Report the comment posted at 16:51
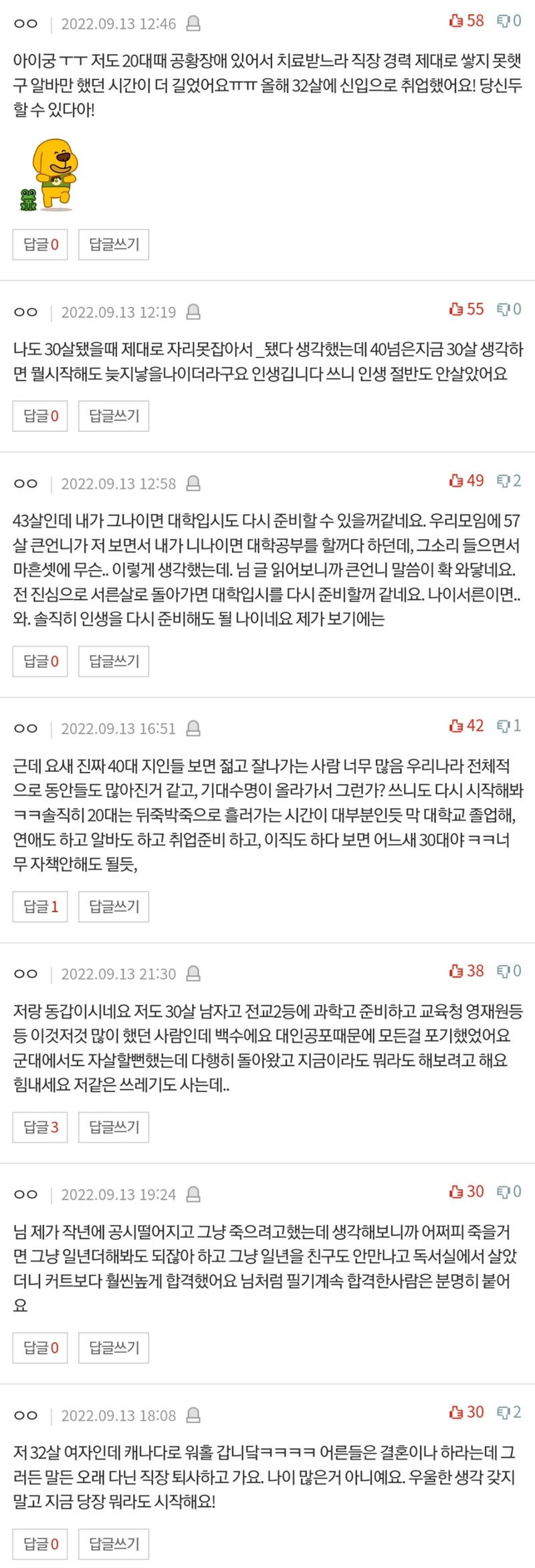Screen dimensions: 535x1568 tap(193, 729)
